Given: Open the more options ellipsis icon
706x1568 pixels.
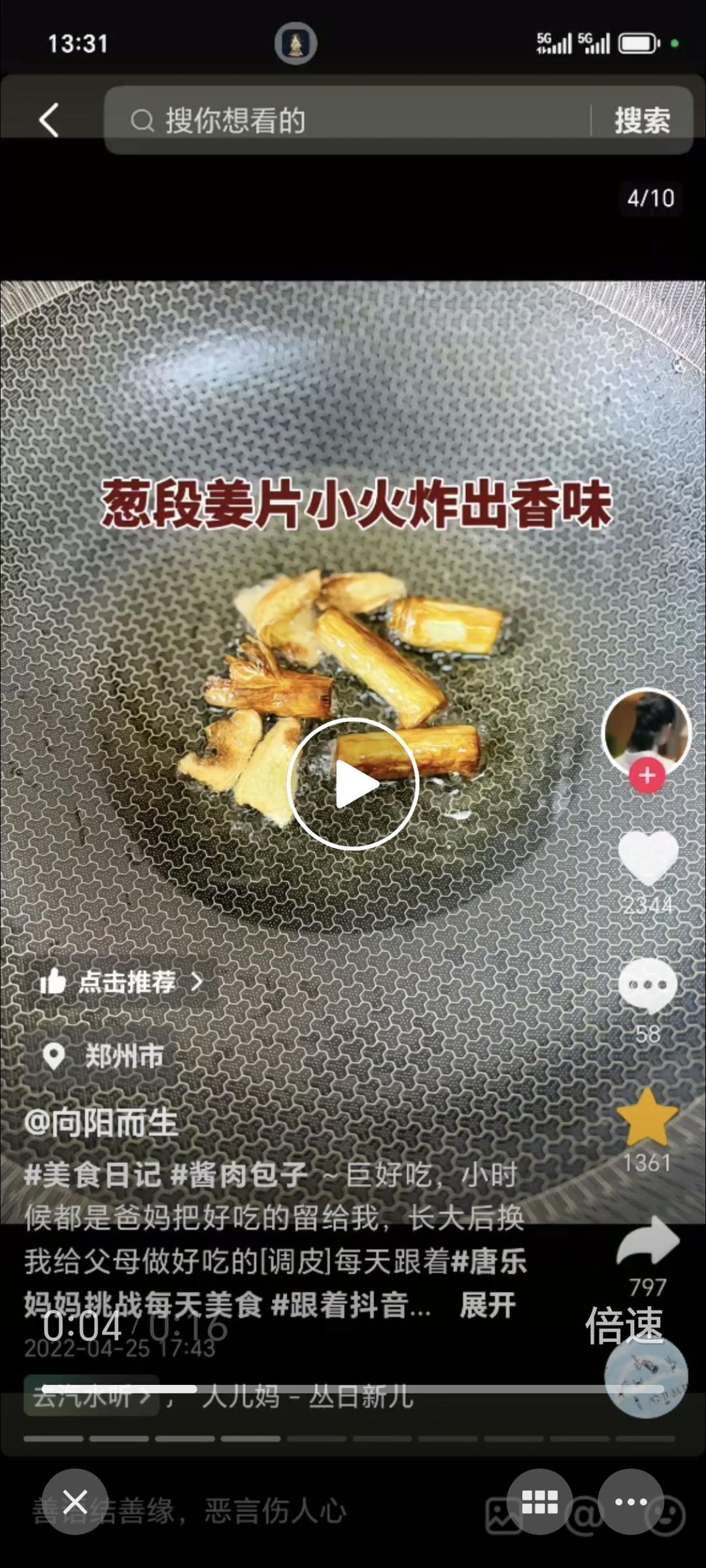Looking at the screenshot, I should point(630,1501).
